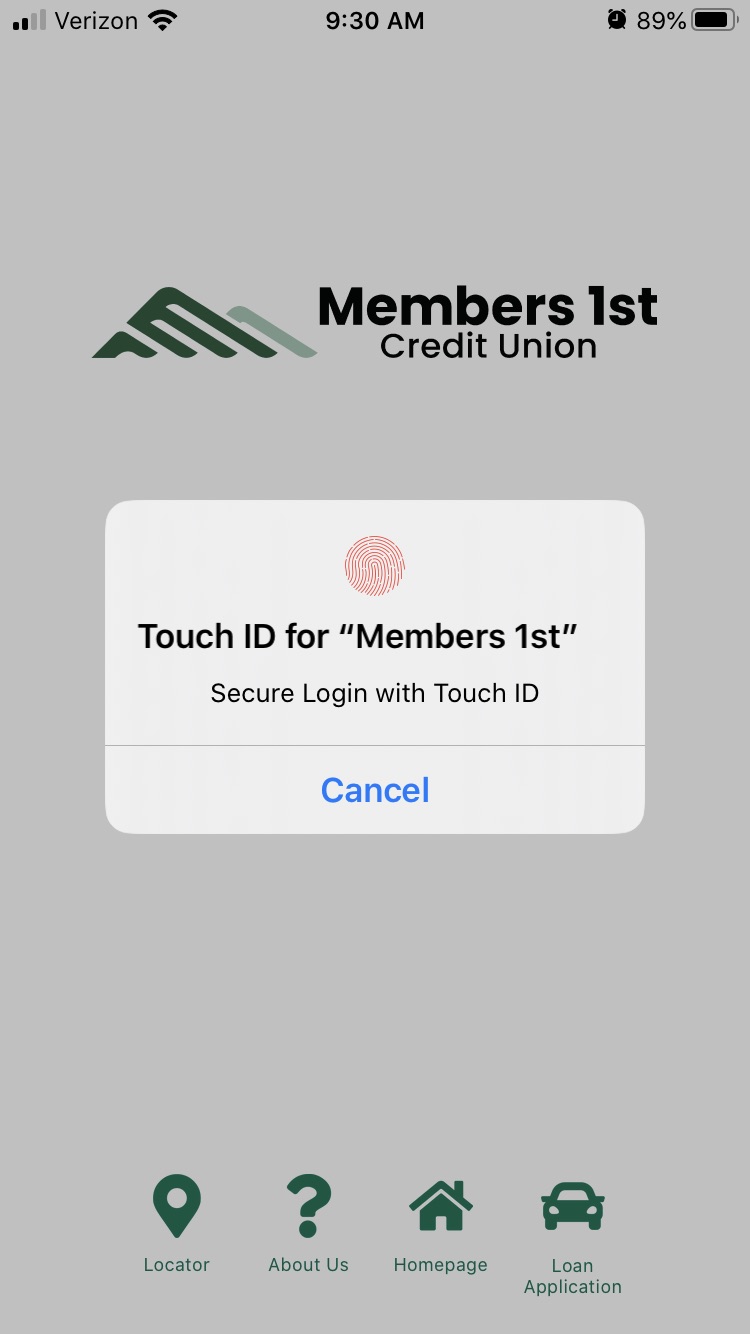Cancel the Touch ID prompt

click(x=375, y=790)
